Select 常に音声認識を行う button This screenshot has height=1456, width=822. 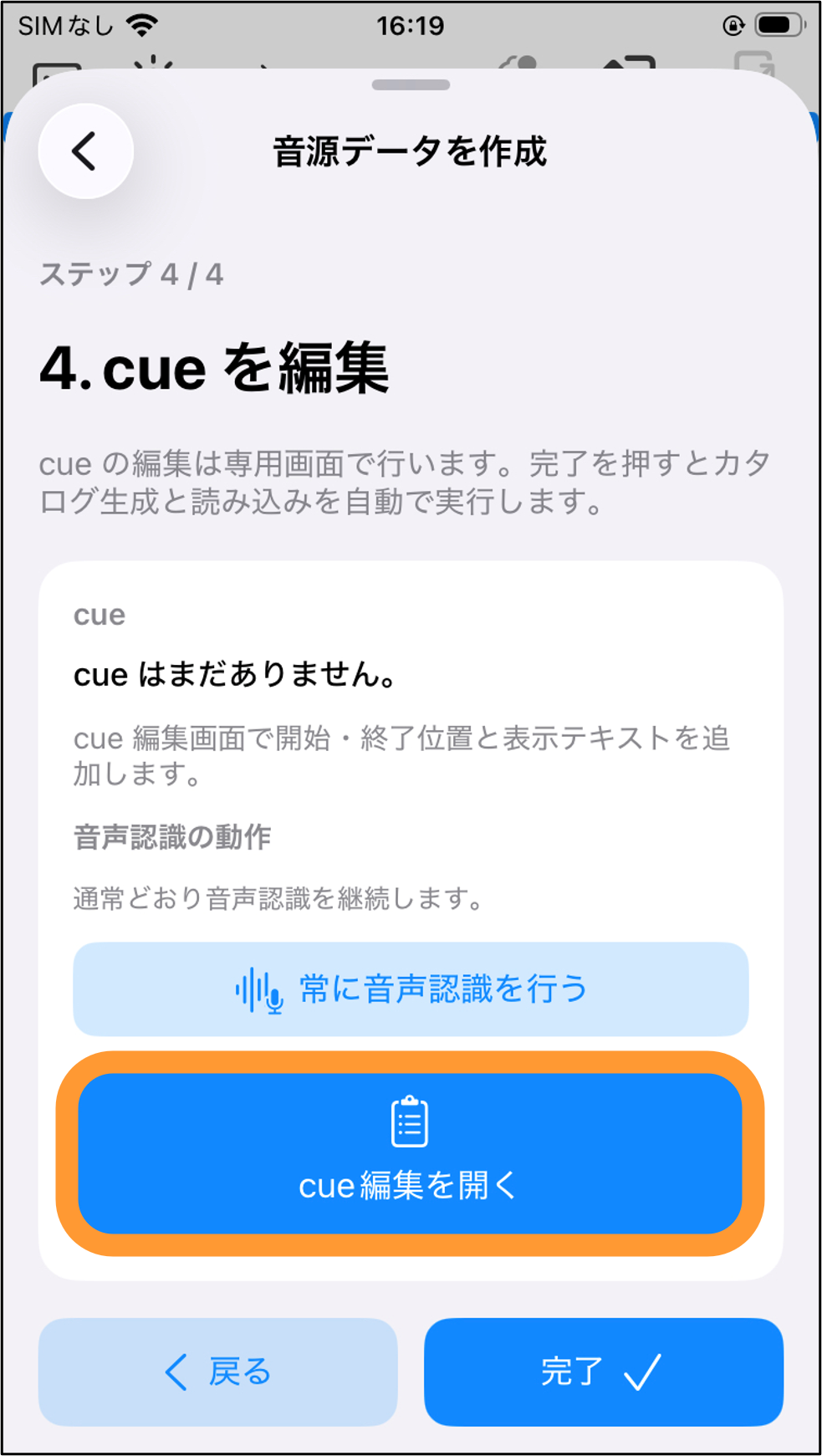[x=411, y=989]
